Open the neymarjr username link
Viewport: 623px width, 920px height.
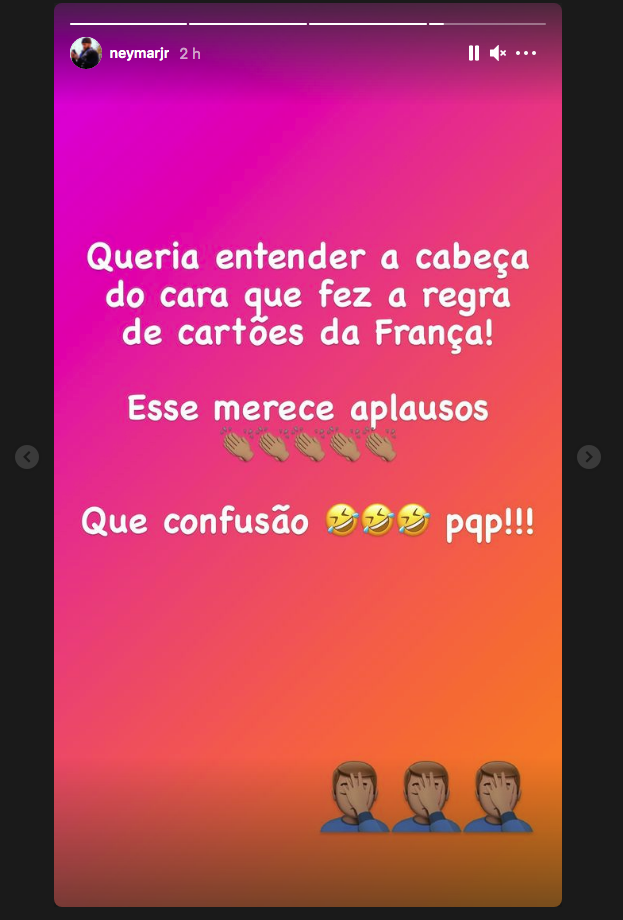pos(140,54)
